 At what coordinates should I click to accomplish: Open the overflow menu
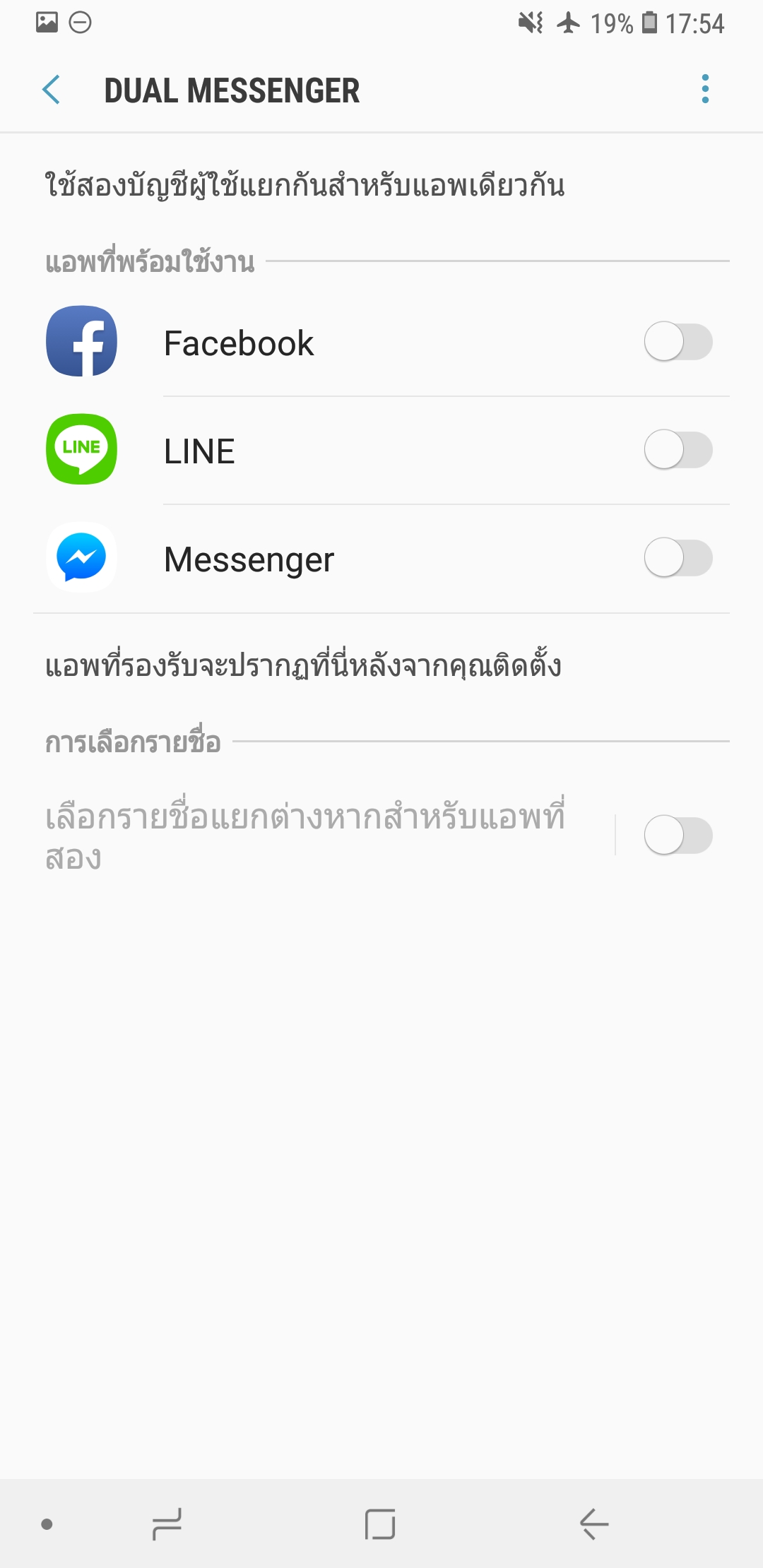click(704, 90)
